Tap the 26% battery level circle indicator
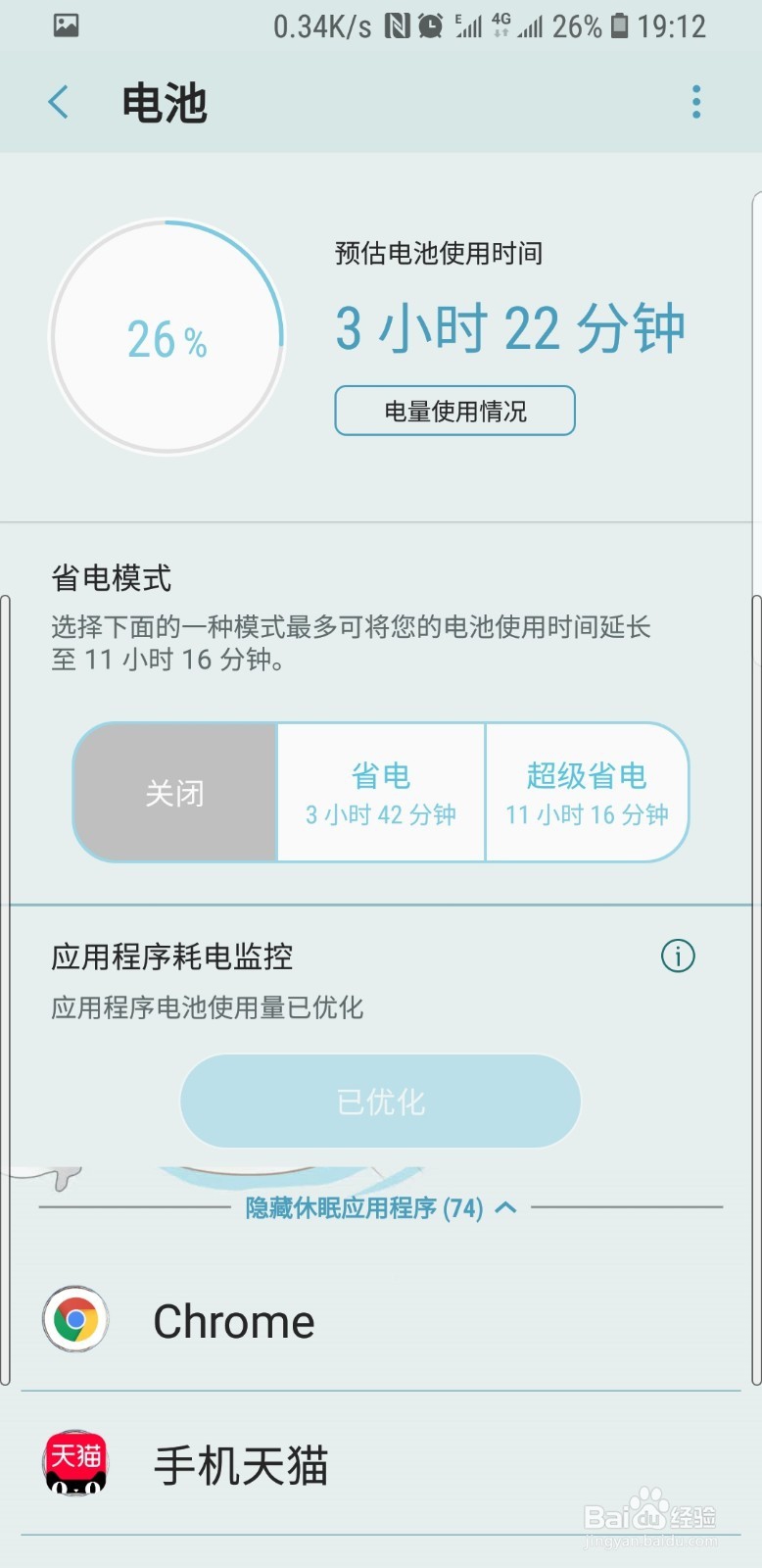 point(167,338)
